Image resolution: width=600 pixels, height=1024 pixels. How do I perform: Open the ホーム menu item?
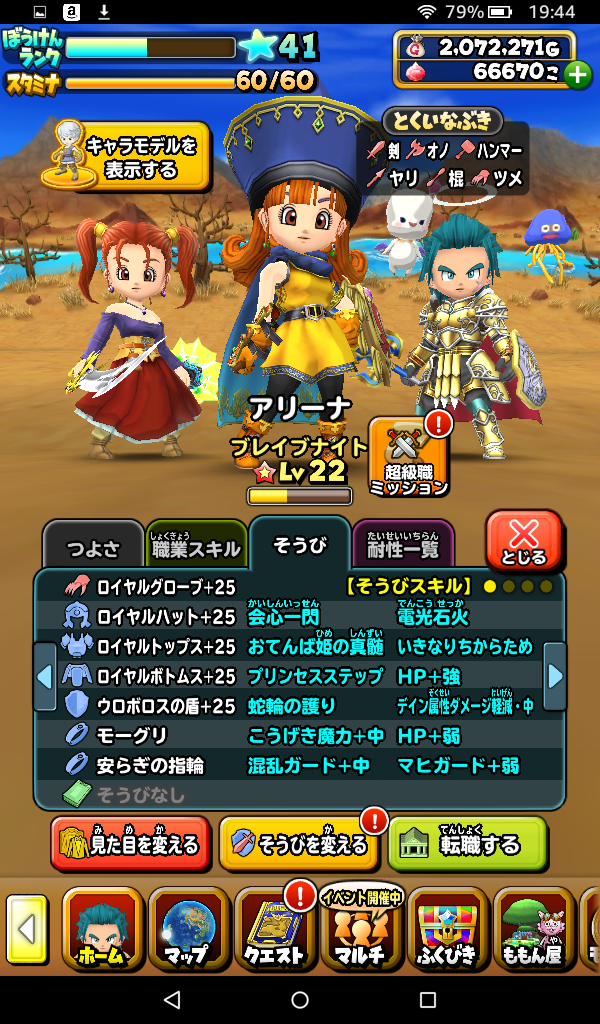[x=102, y=929]
